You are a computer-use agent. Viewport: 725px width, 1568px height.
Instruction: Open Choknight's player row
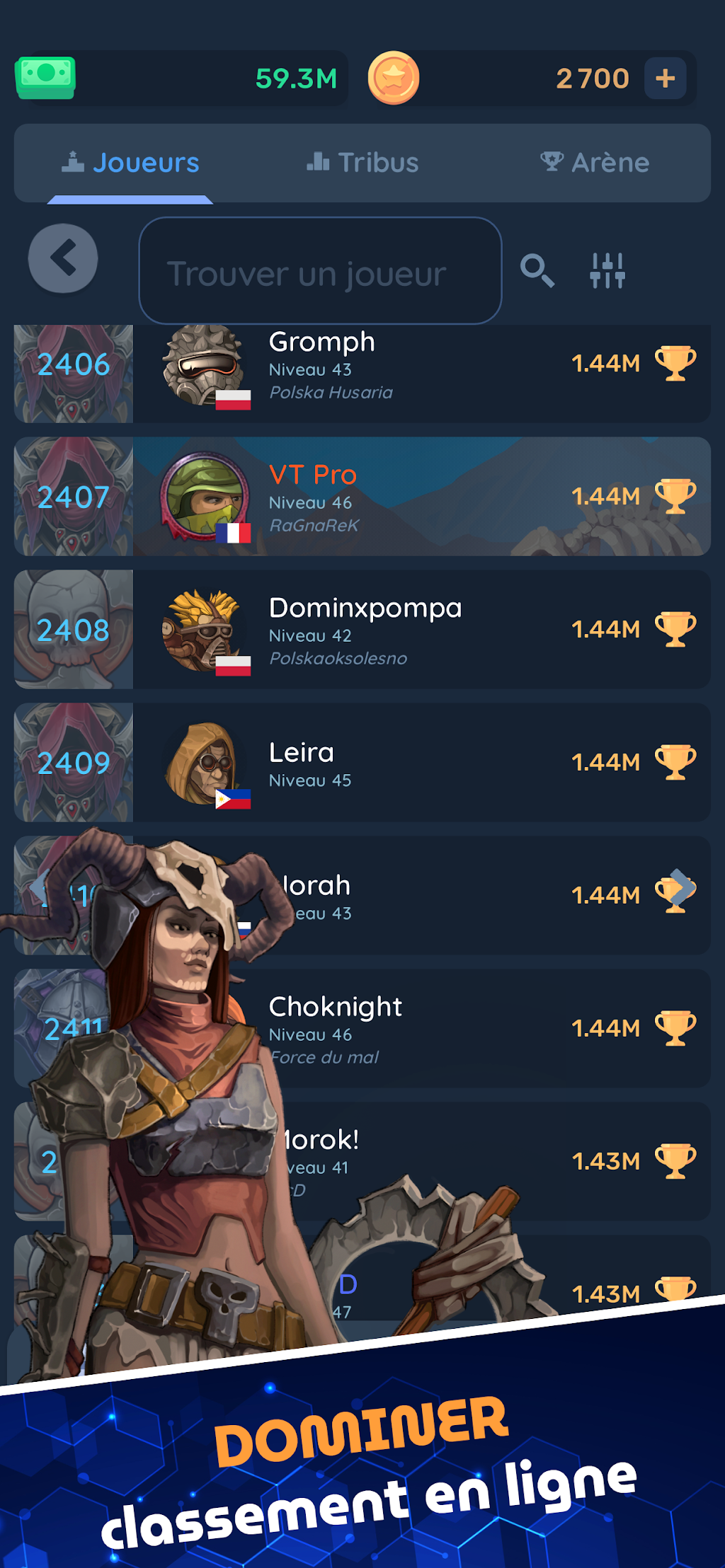coord(362,1028)
